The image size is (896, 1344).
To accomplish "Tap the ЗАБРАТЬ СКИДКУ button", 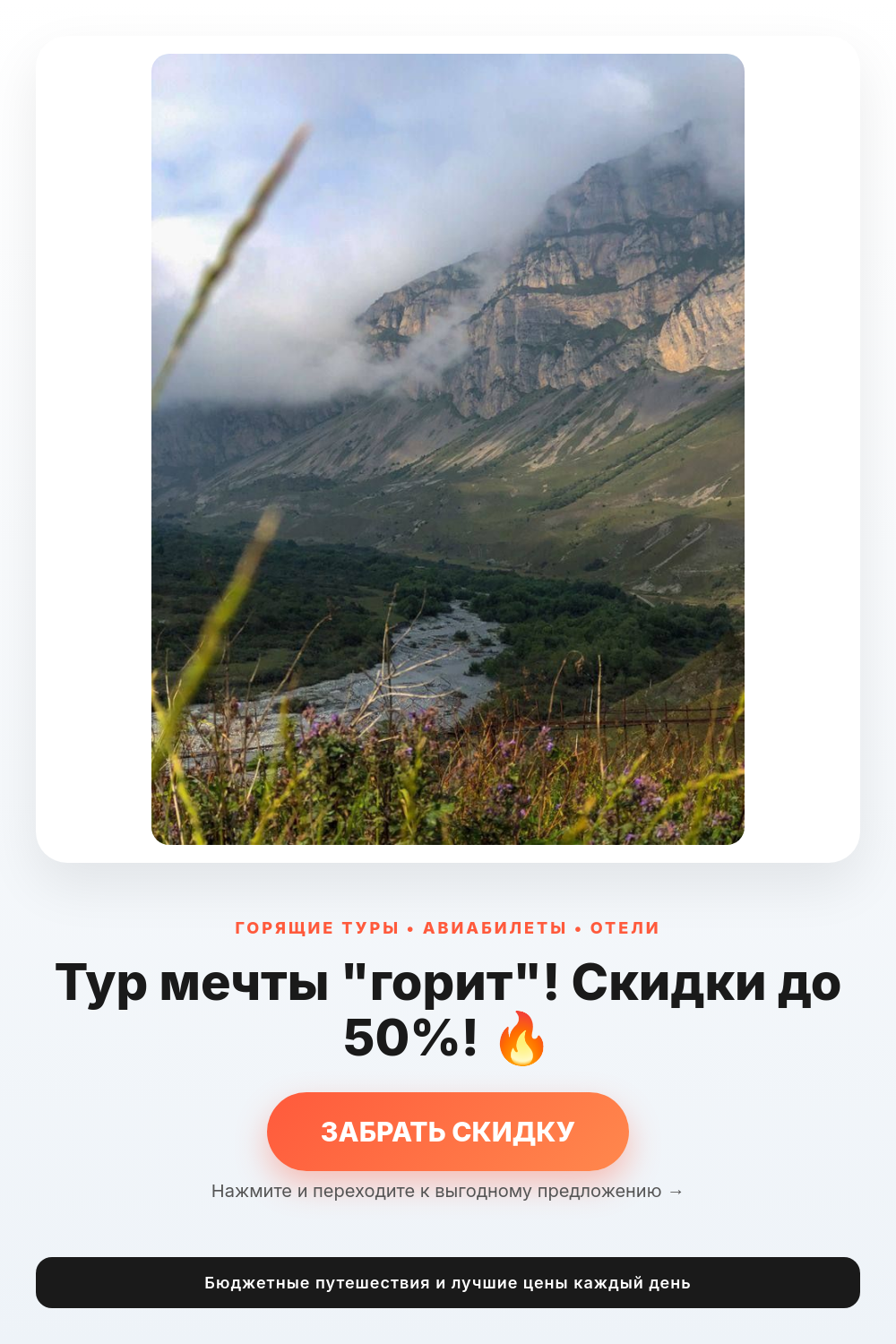I will click(x=448, y=1132).
